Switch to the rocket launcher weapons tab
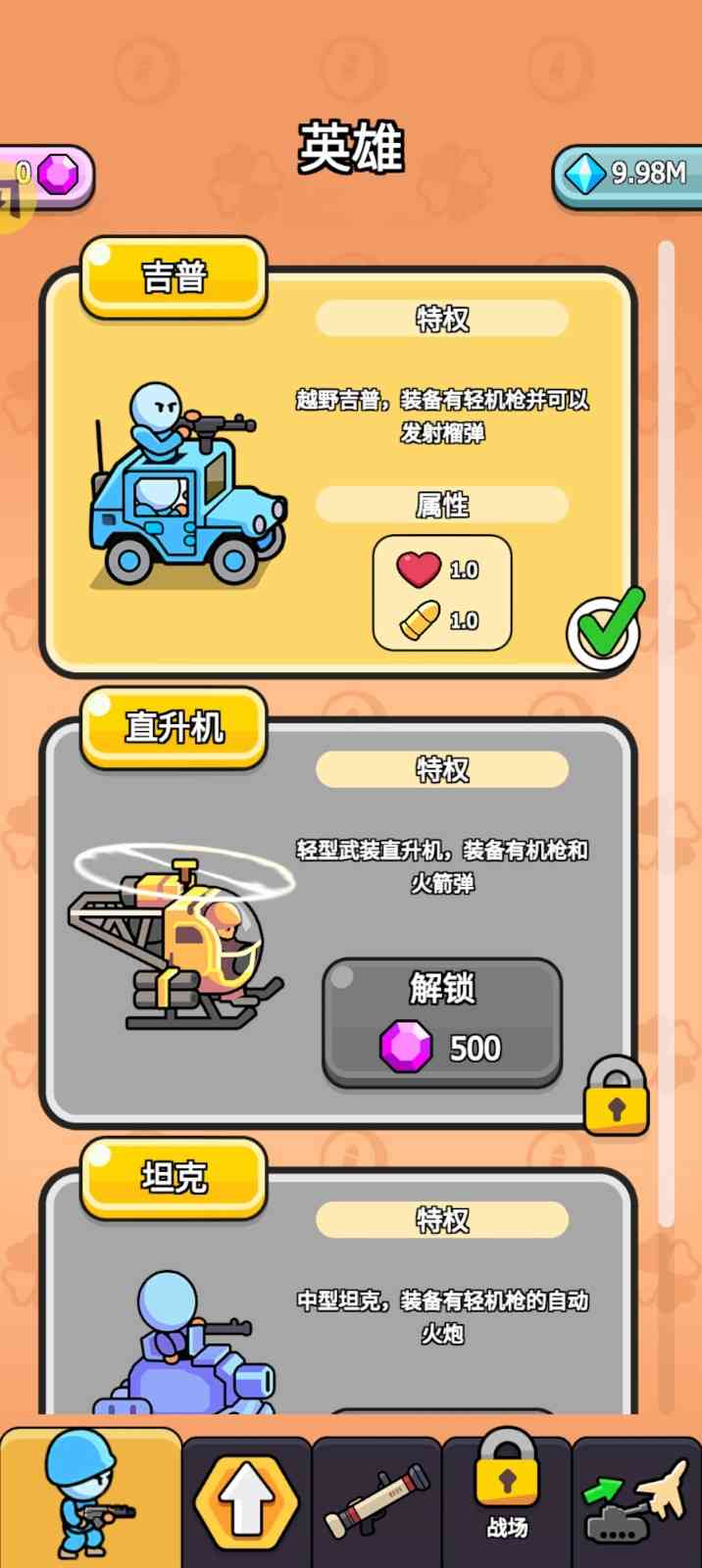702x1568 pixels. click(376, 1501)
